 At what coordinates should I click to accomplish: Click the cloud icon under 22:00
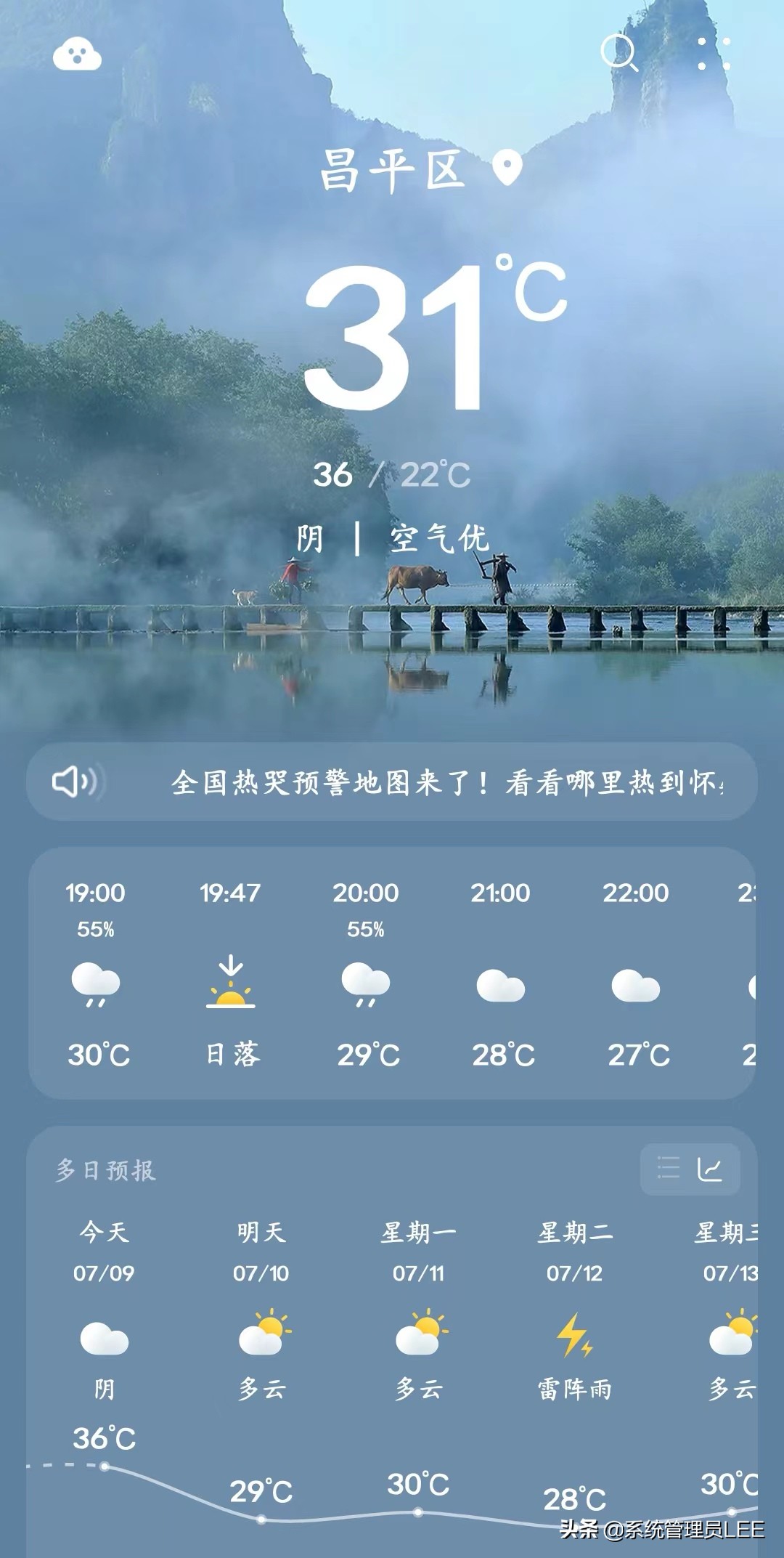(x=637, y=984)
